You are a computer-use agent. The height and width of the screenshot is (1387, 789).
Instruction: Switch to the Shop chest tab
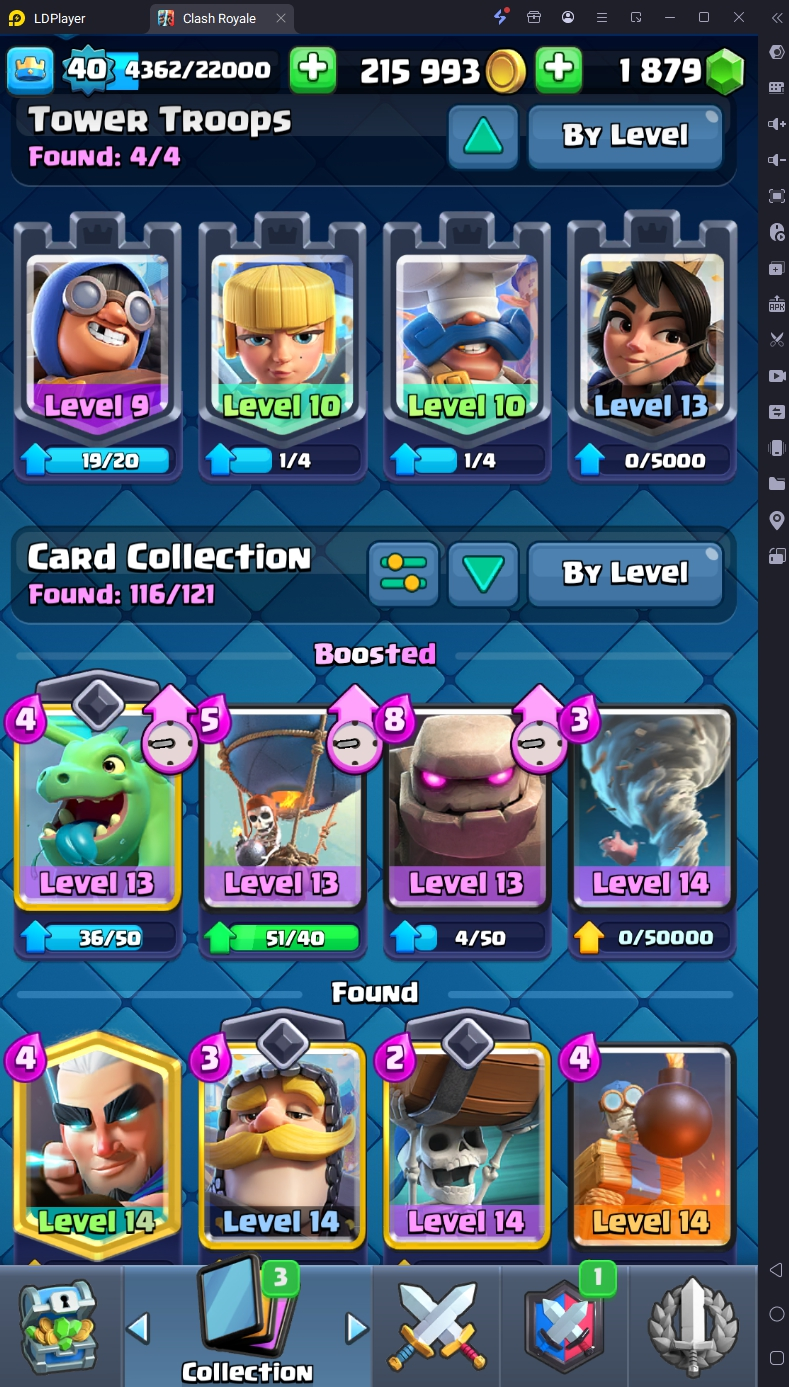coord(60,1326)
